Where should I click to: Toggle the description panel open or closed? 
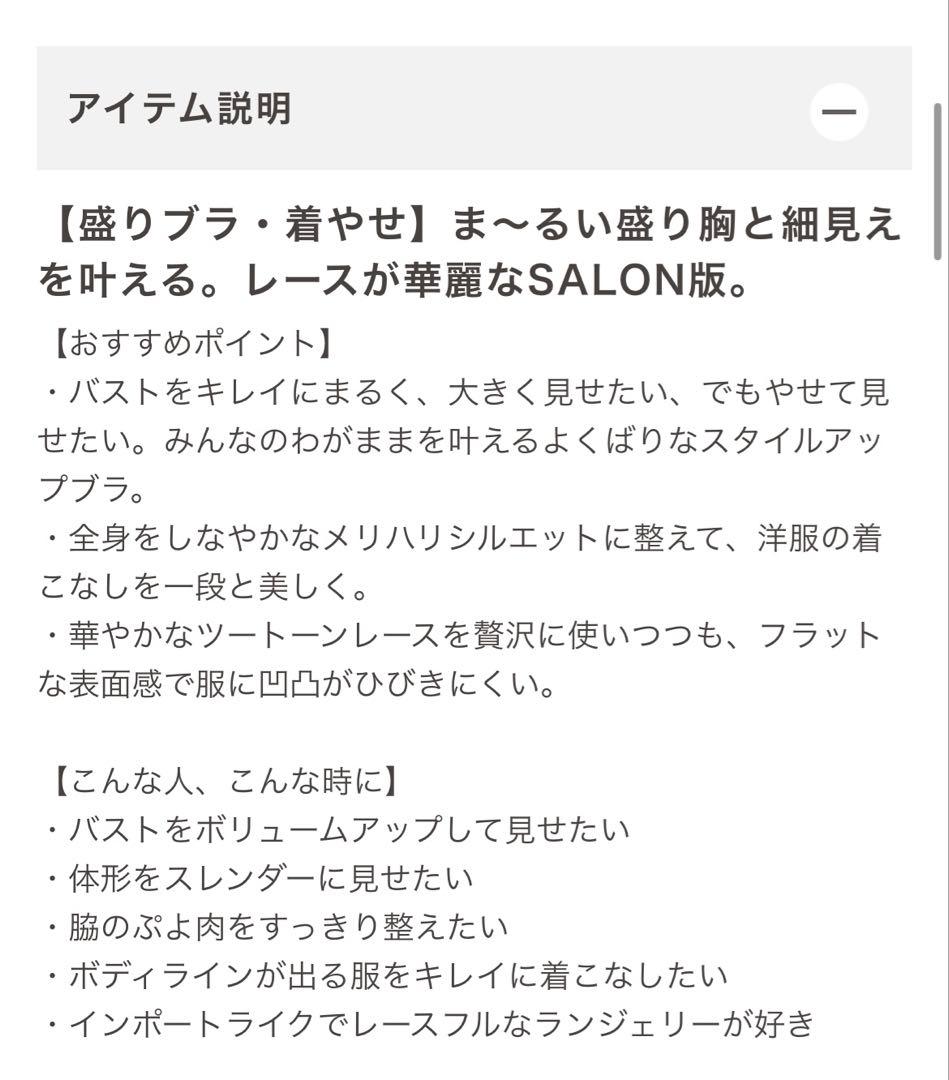837,111
